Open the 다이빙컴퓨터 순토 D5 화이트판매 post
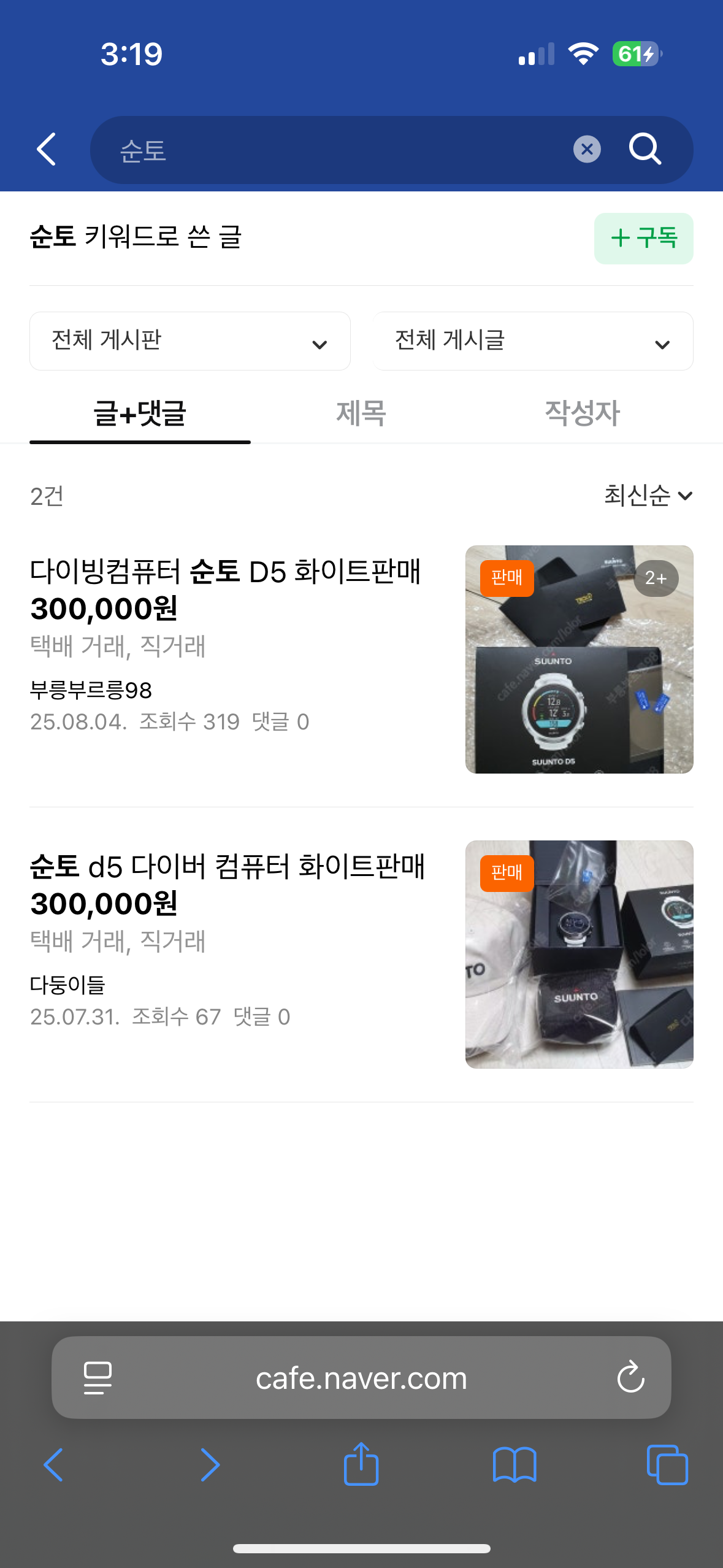The width and height of the screenshot is (723, 1568). [x=225, y=572]
